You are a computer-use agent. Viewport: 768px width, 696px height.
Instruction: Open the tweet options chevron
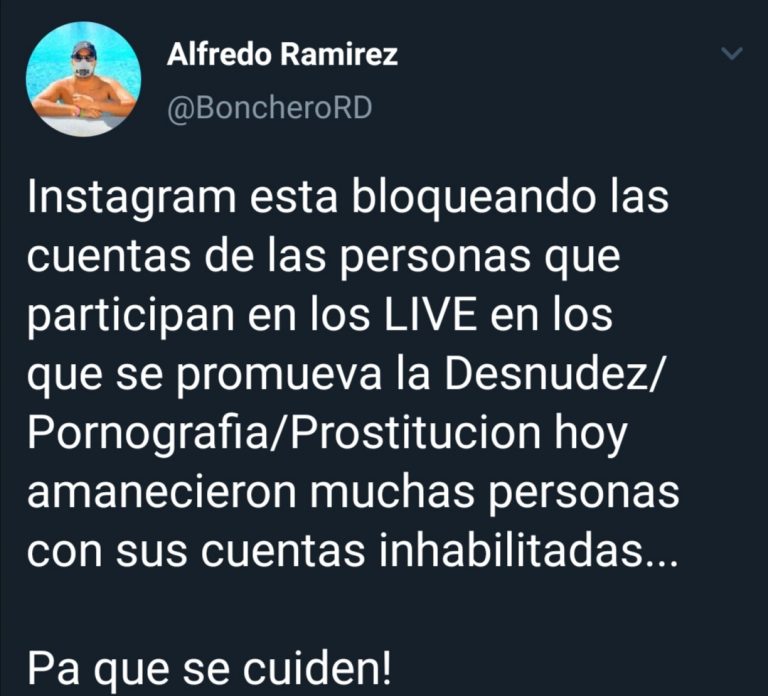733,55
